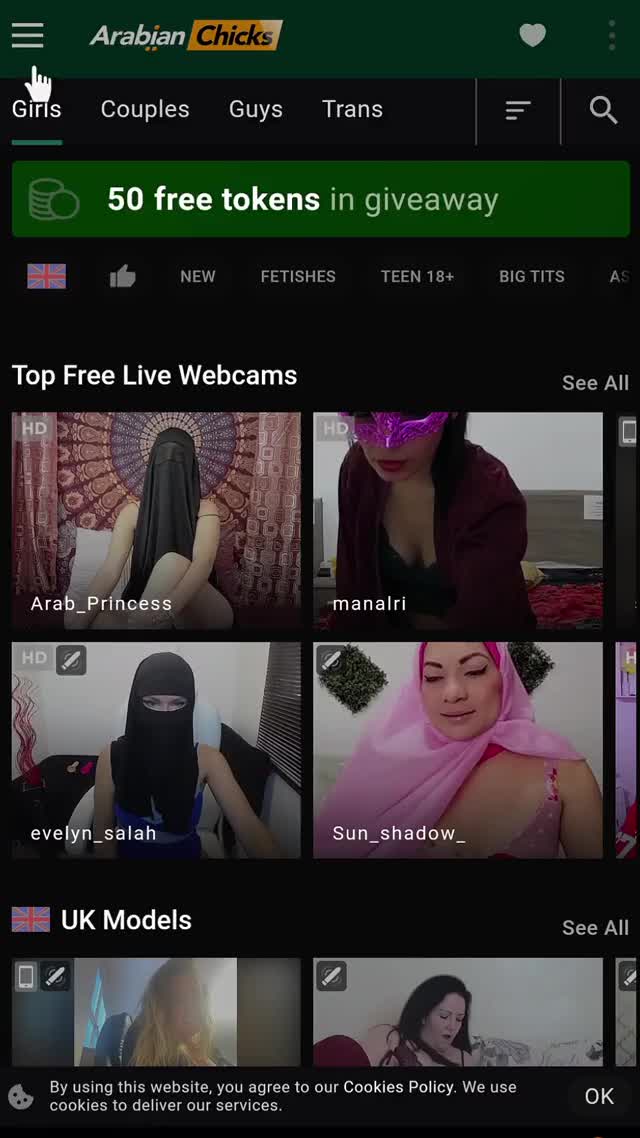The width and height of the screenshot is (640, 1138).
Task: Select the Girls tab
Action: (37, 109)
